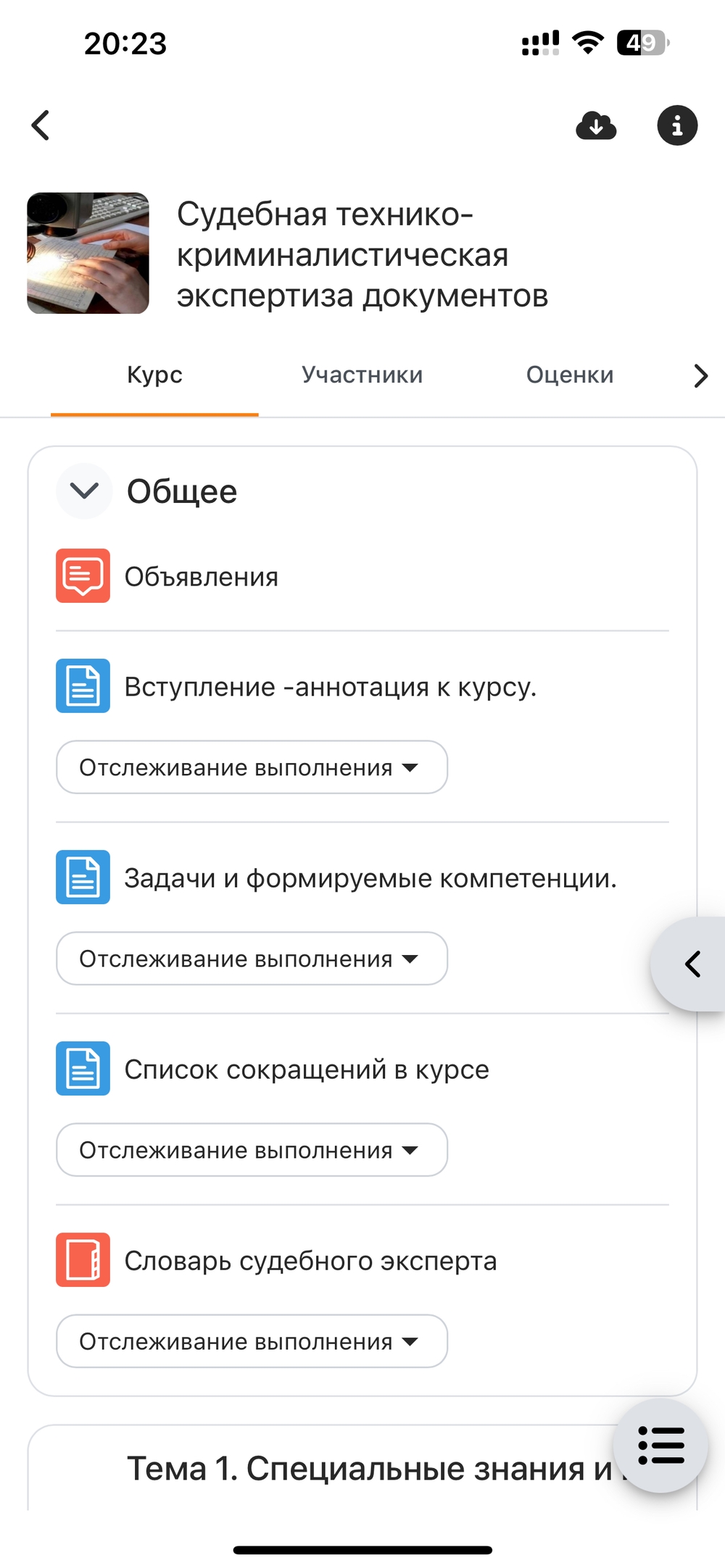Expand completion tracking under Задачи и формируемые компетенции
The height and width of the screenshot is (1568, 725).
pos(252,959)
